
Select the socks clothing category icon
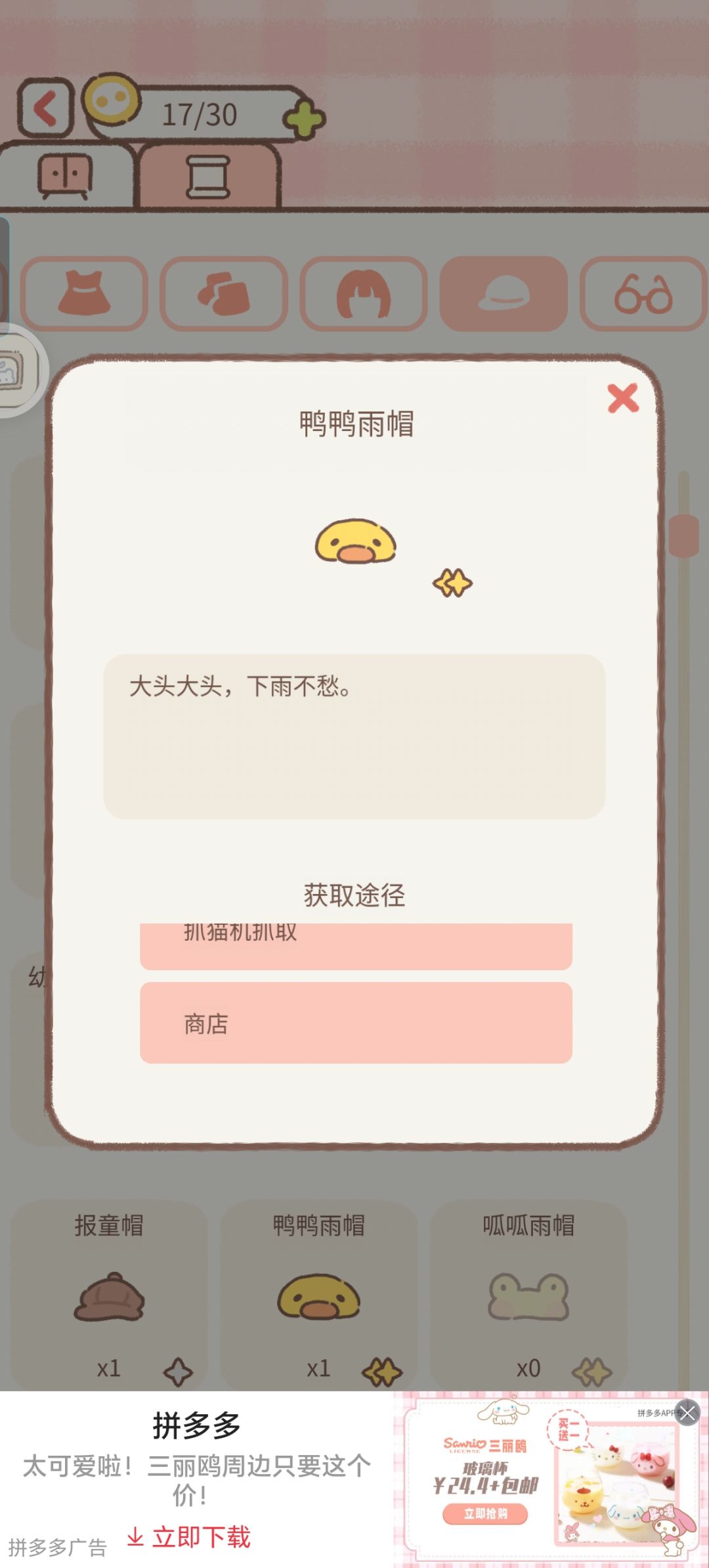point(225,293)
